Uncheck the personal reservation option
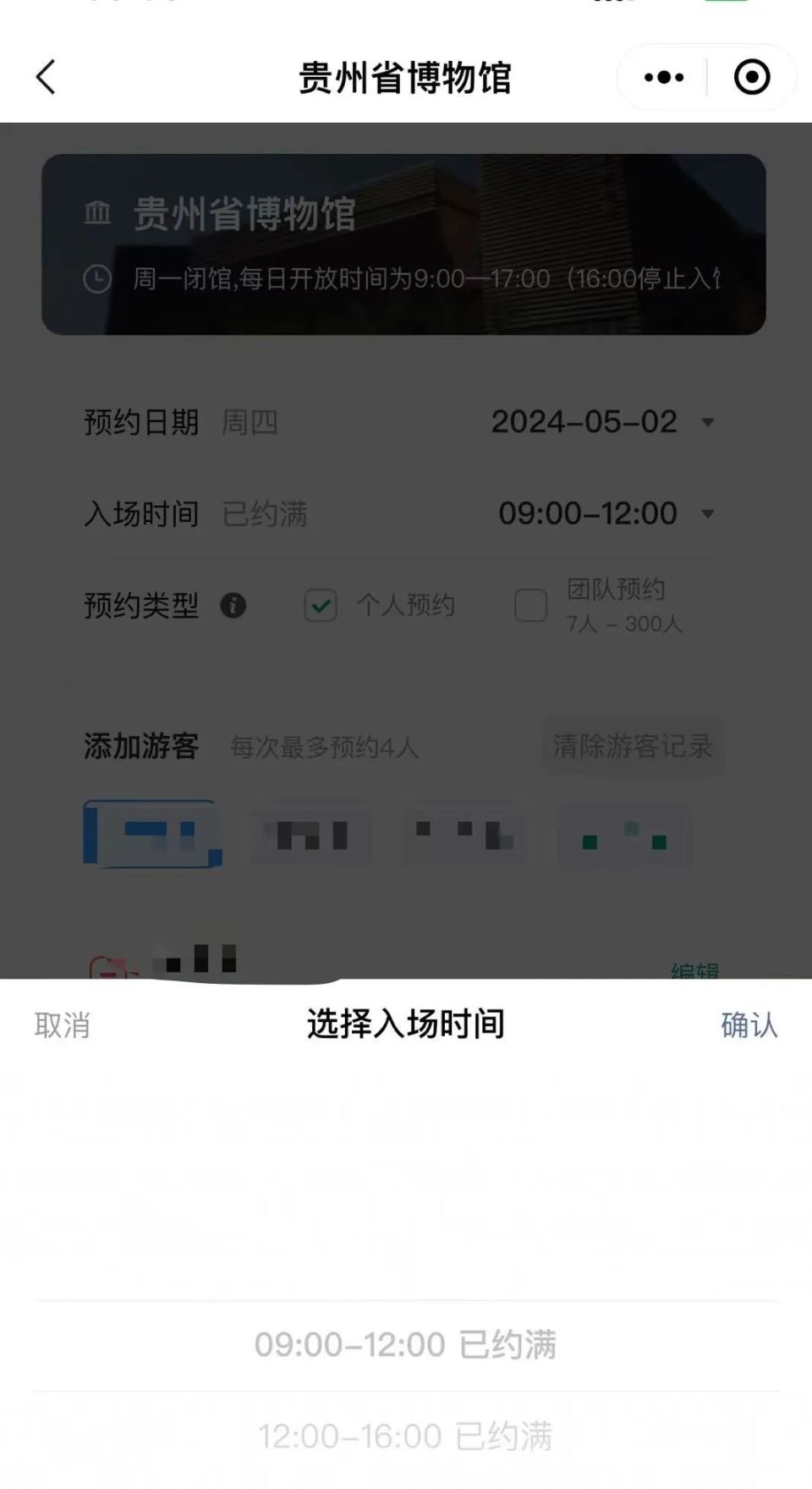Screen dimensions: 812x1489 [x=320, y=606]
